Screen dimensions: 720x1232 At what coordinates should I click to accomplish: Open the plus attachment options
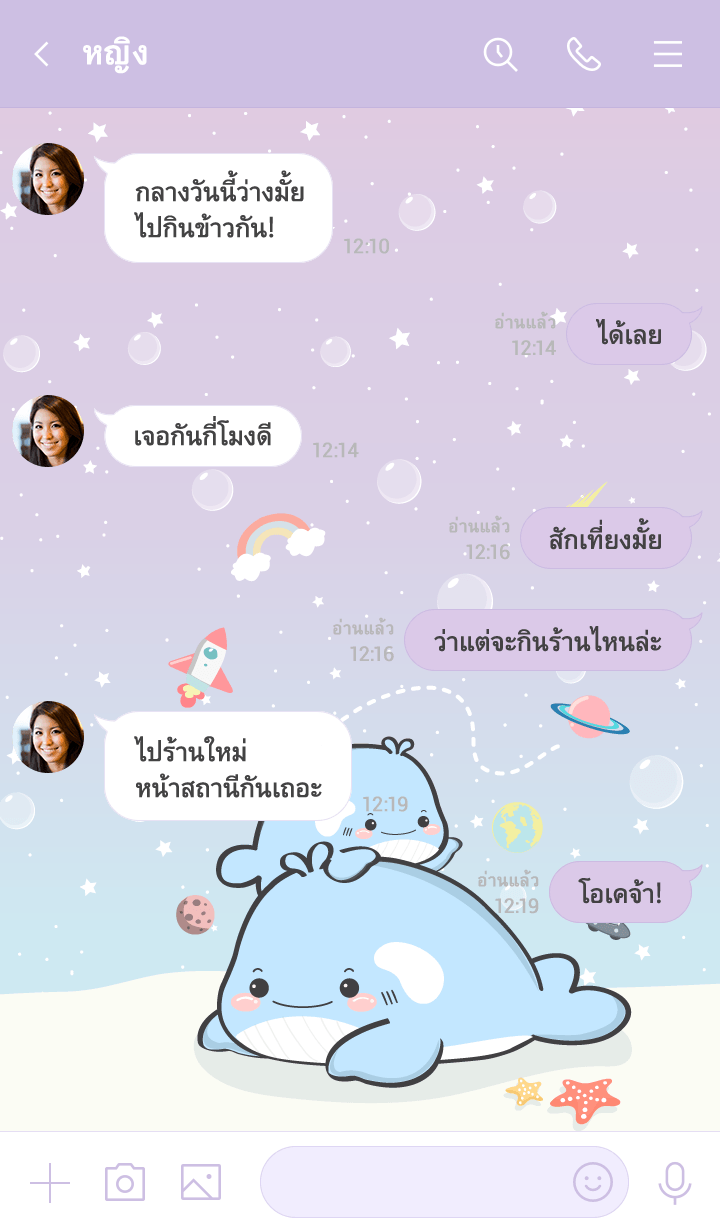49,1183
